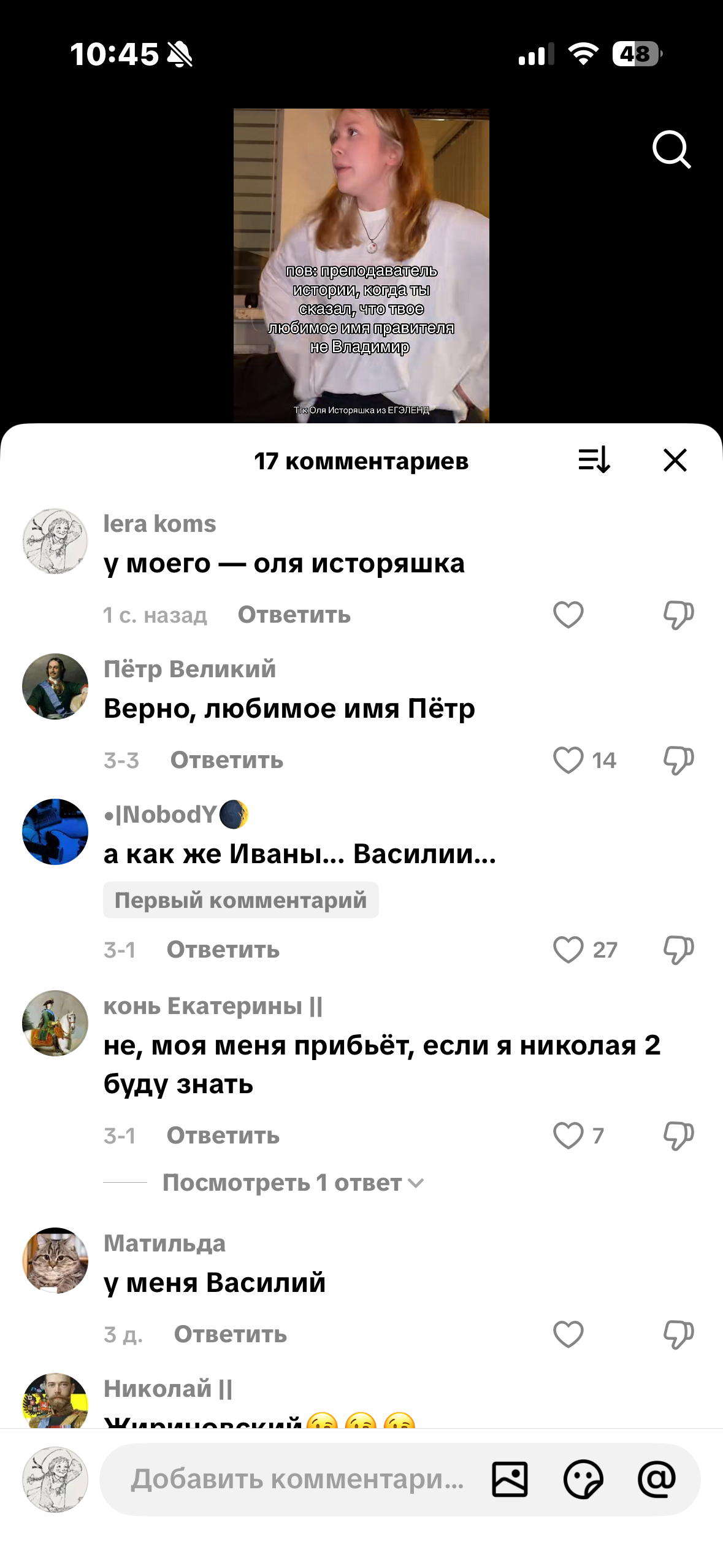The height and width of the screenshot is (1568, 723).
Task: Tap the video preview above the comments
Action: (x=361, y=265)
